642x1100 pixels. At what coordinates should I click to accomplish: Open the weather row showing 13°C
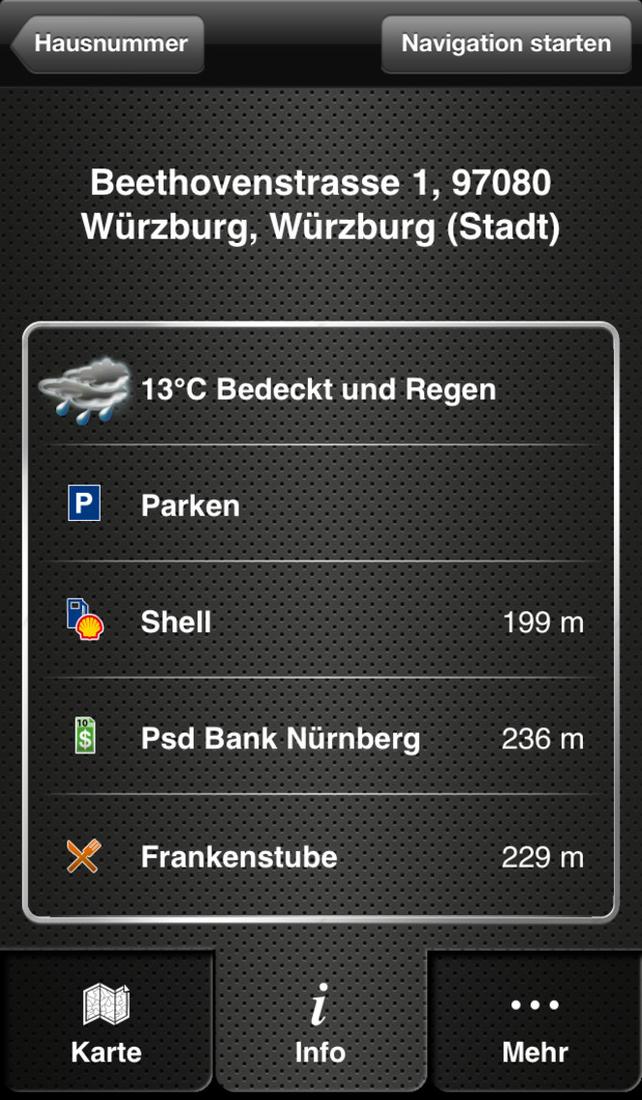(321, 388)
